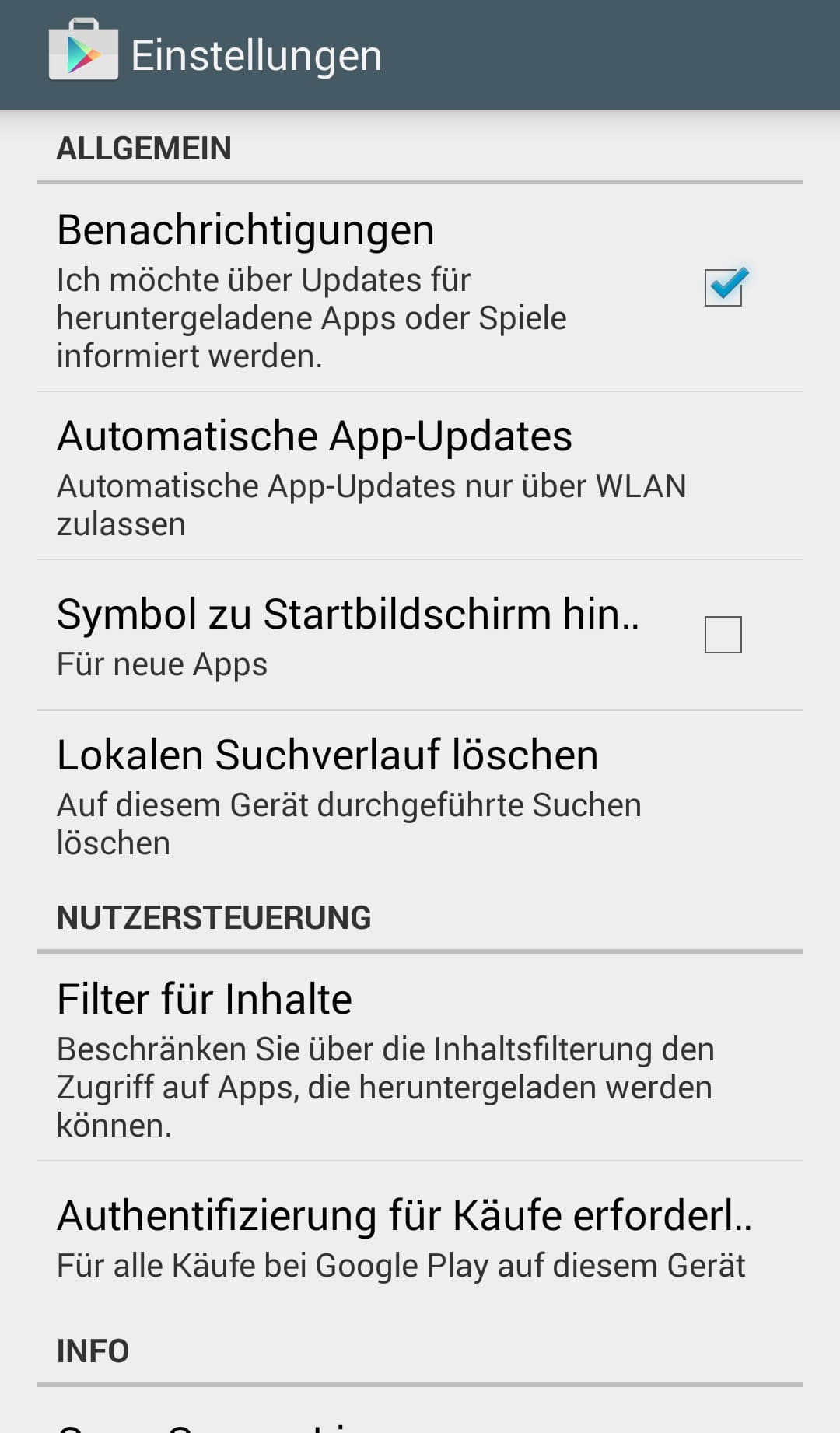Open Automatische App-Updates settings

[x=420, y=476]
